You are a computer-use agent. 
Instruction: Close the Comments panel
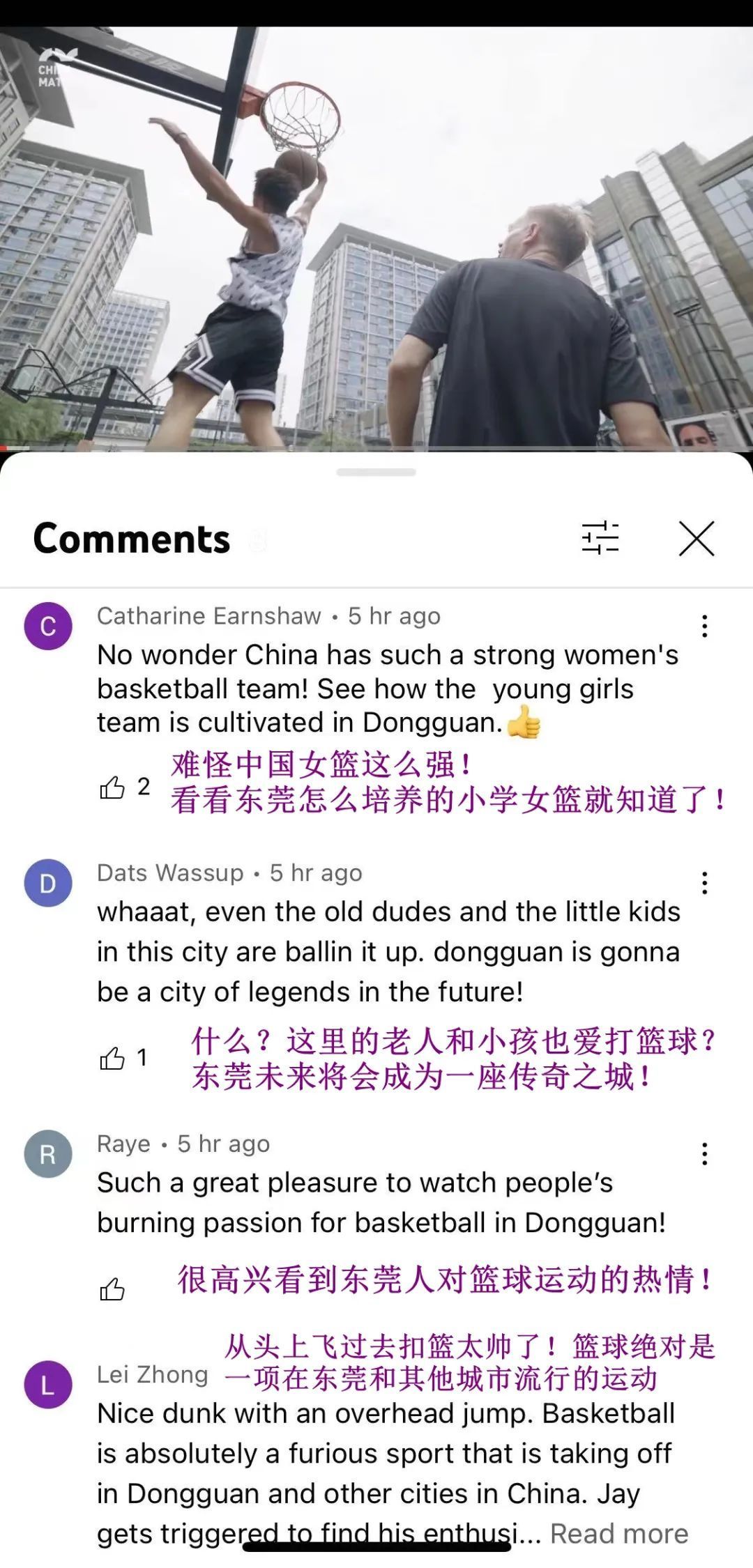coord(697,539)
